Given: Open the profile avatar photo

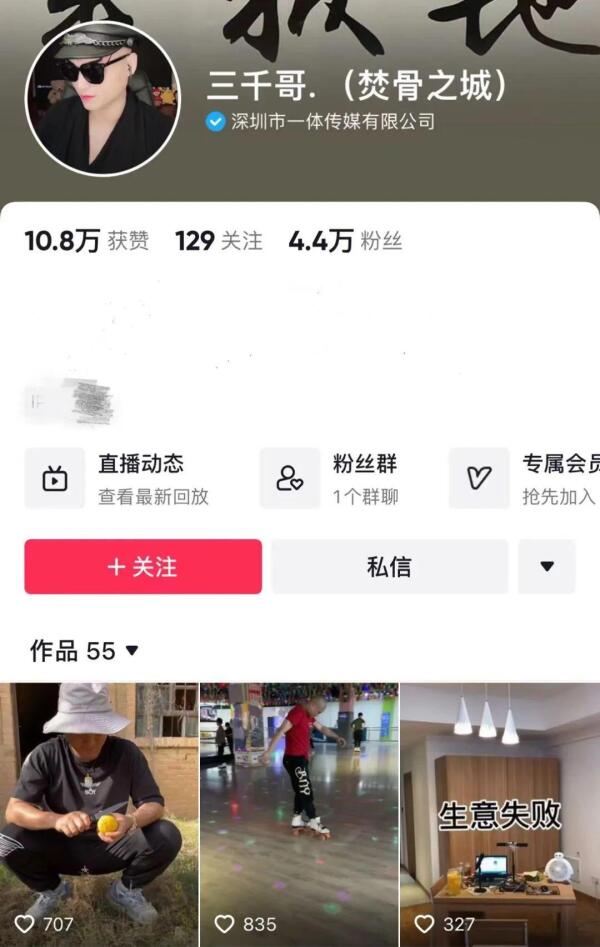Looking at the screenshot, I should [x=102, y=98].
